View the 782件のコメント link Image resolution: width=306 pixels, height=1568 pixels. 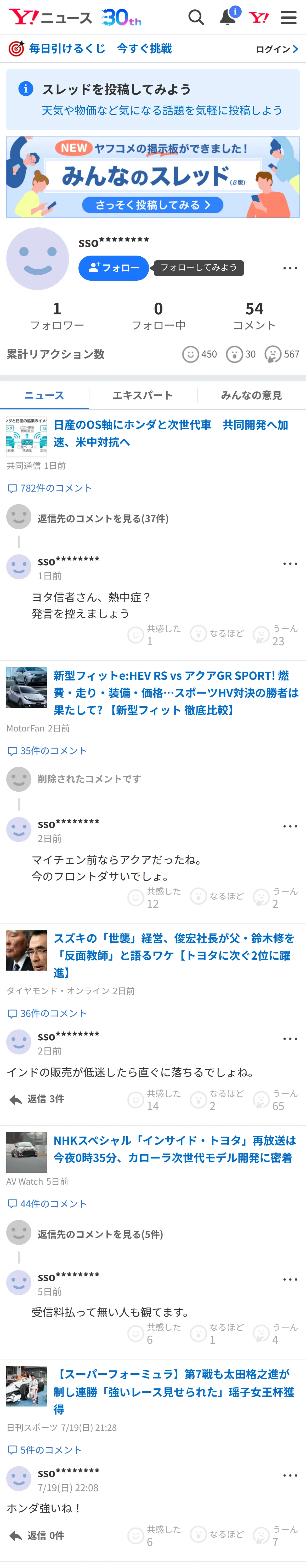pos(49,488)
